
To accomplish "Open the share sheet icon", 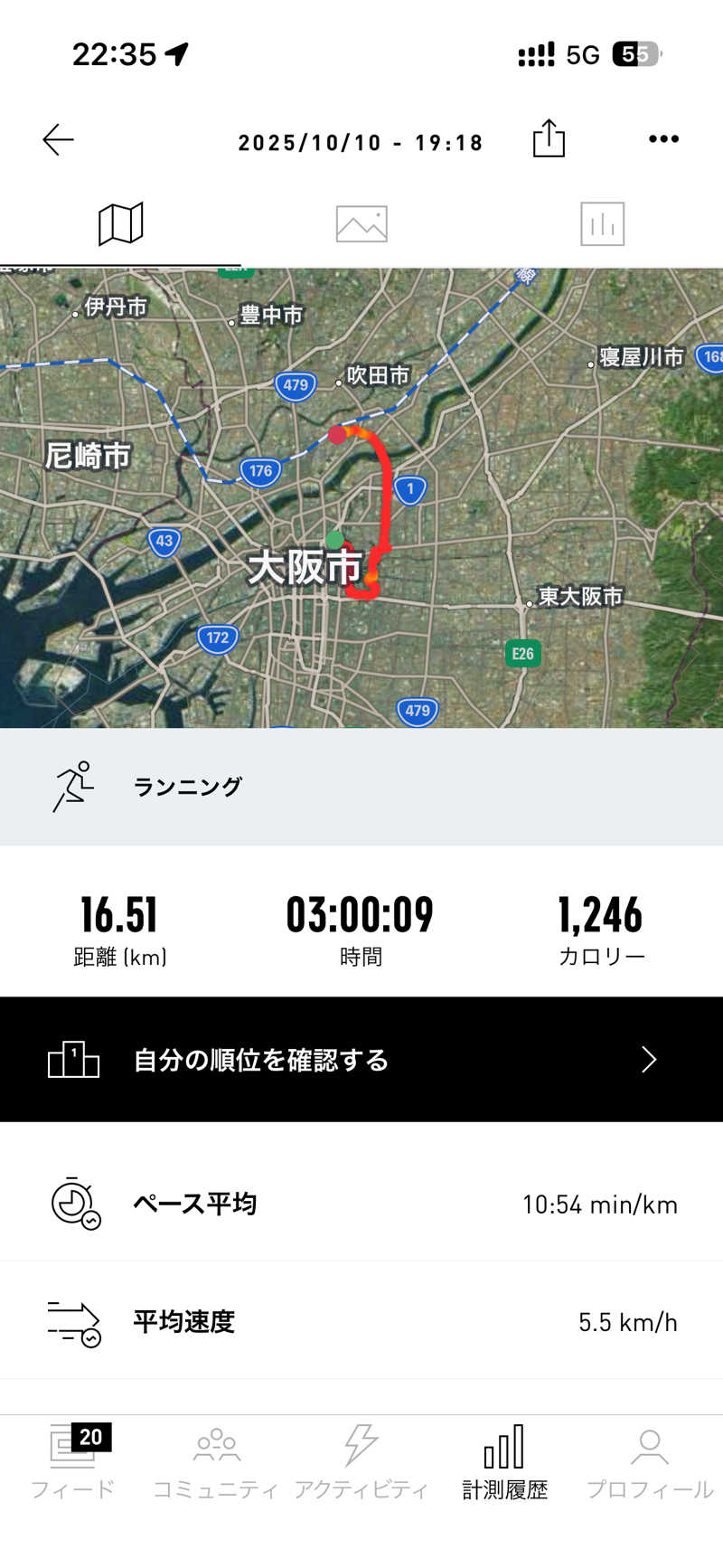I will pyautogui.click(x=550, y=138).
